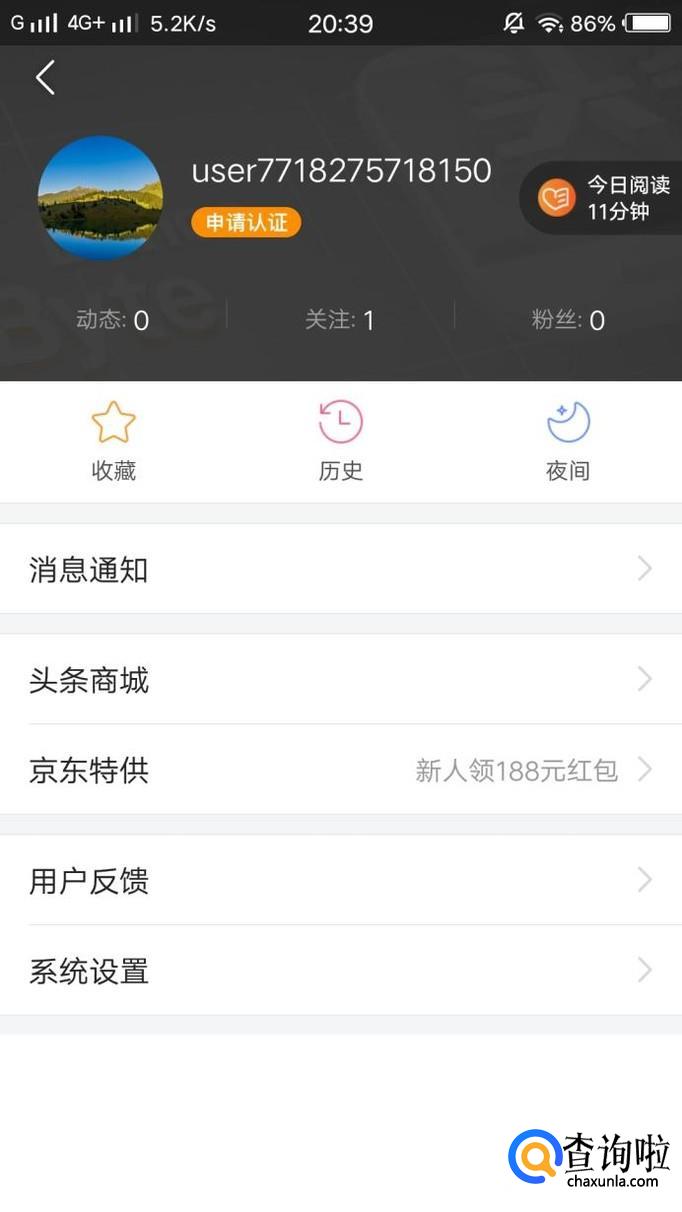Open 历史 reading history

click(x=340, y=441)
